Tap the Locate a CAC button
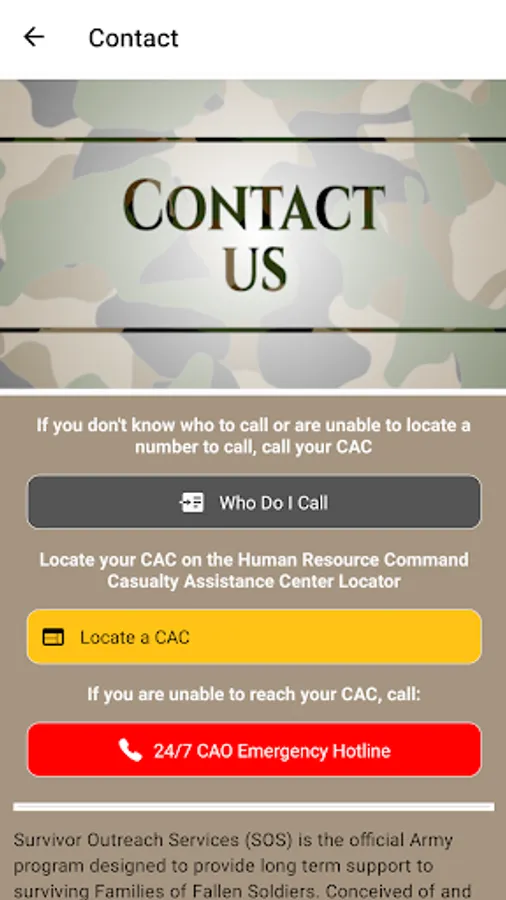506x900 pixels. 254,637
